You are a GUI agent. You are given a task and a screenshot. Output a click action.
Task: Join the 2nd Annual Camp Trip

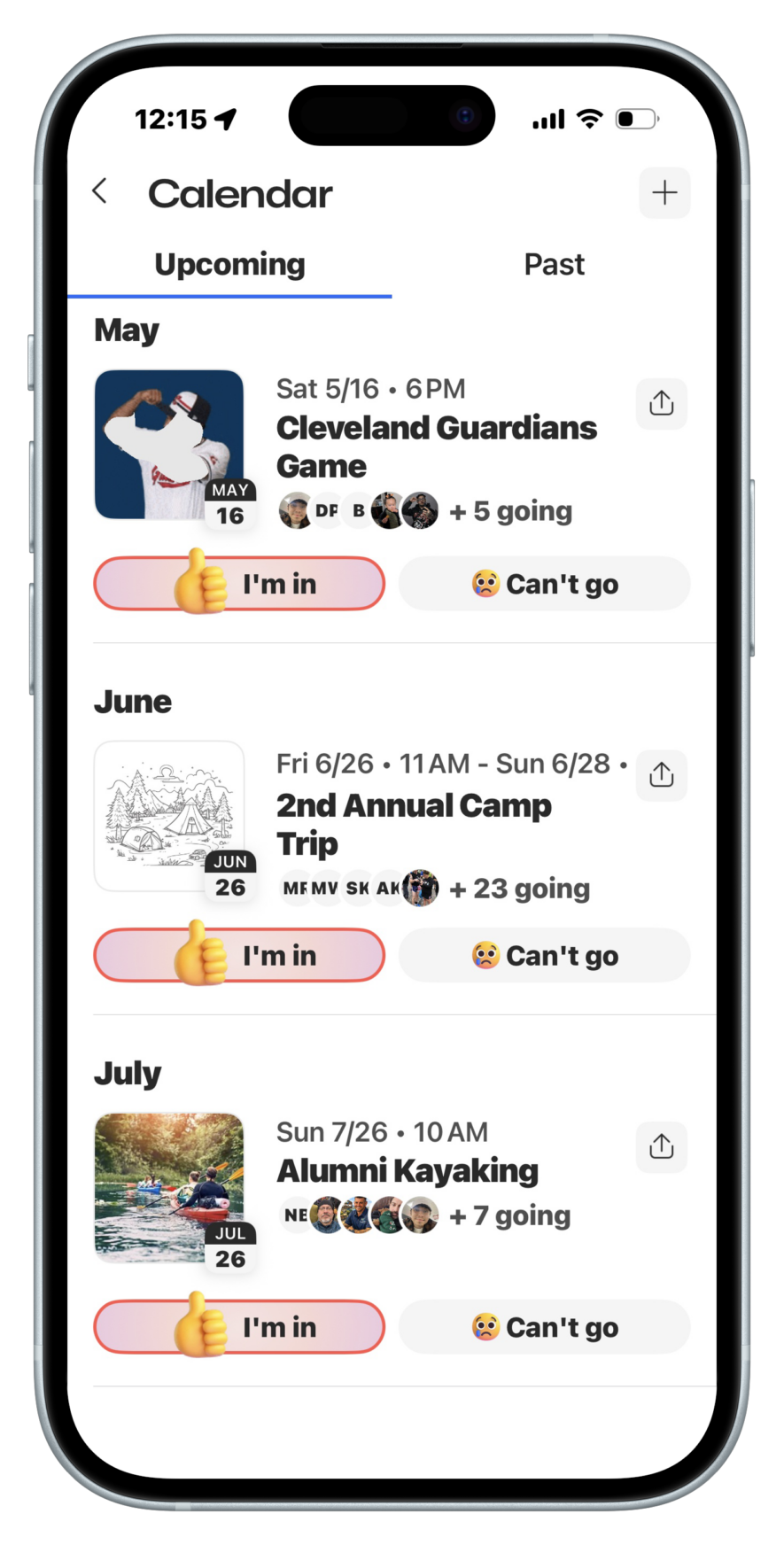pos(239,956)
